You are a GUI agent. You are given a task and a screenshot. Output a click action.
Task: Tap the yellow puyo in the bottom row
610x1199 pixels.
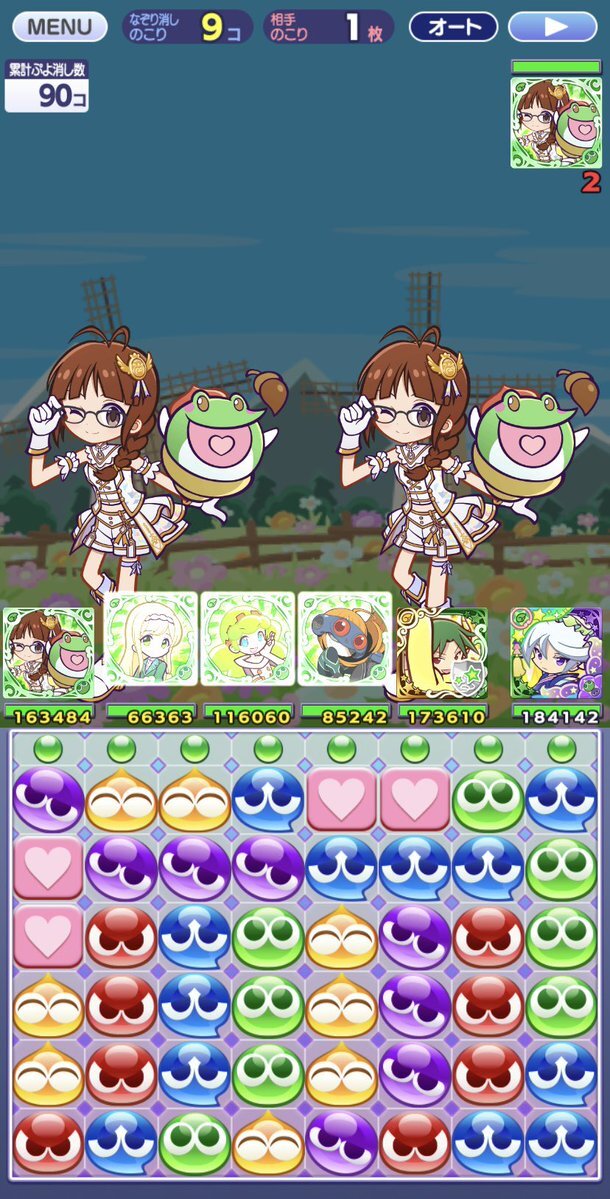click(x=268, y=1142)
